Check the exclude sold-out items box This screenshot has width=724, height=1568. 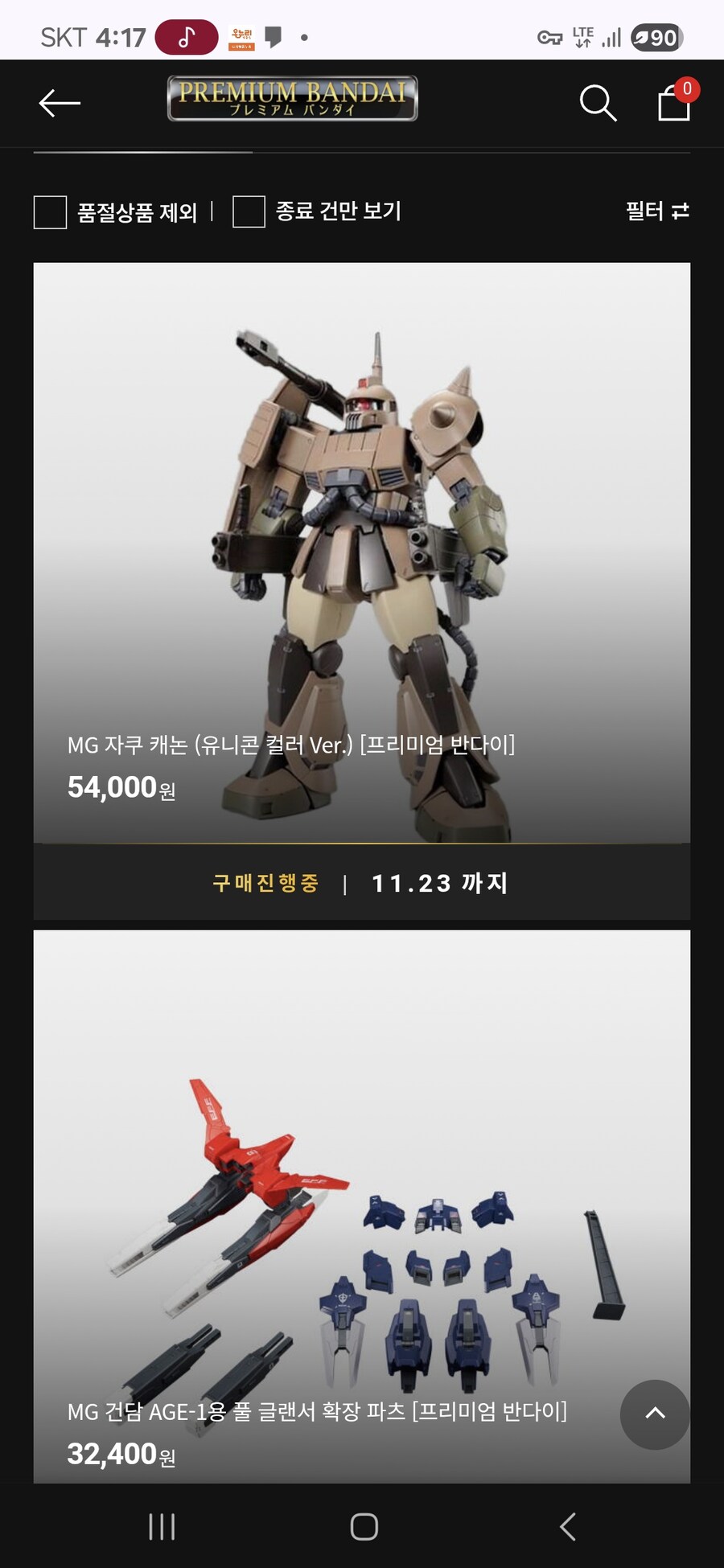tap(49, 212)
